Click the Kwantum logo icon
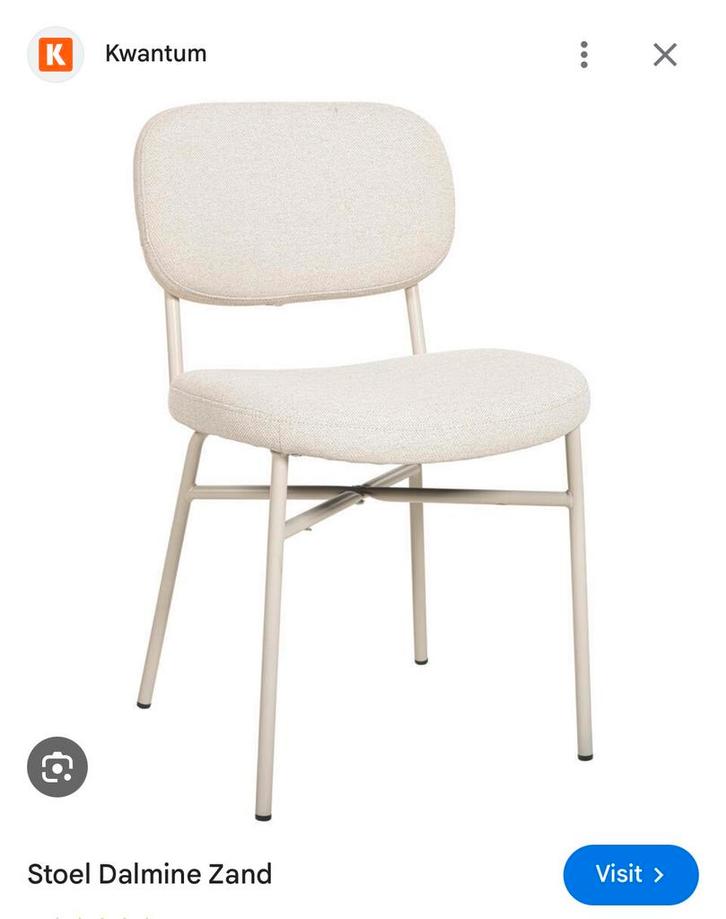This screenshot has height=919, width=726. 54,54
